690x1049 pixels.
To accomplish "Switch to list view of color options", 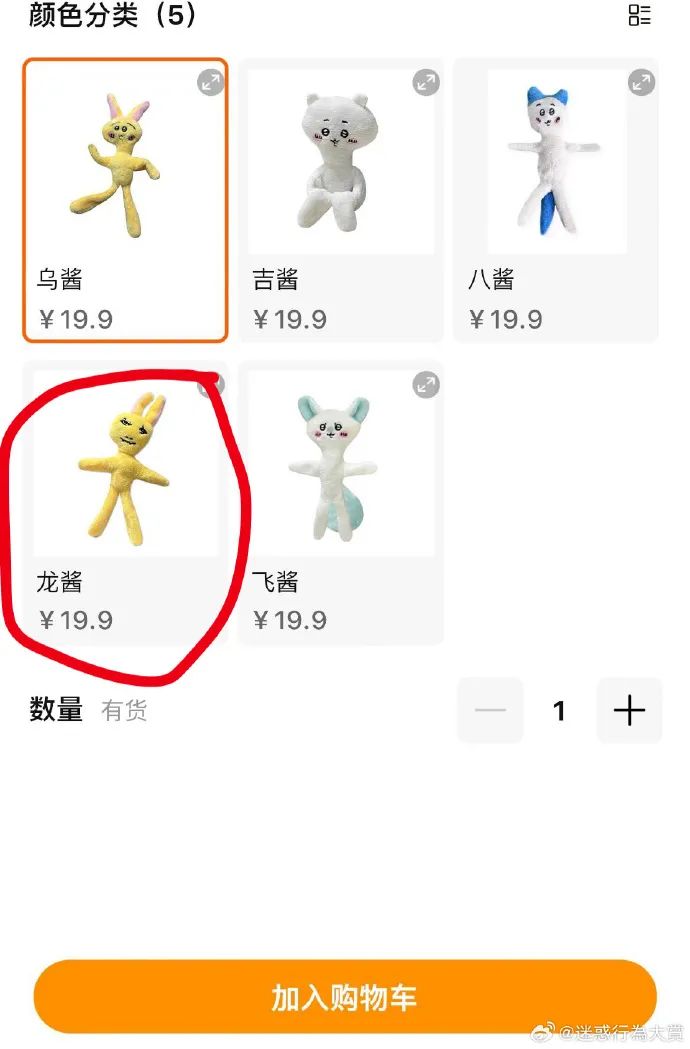I will (x=639, y=15).
